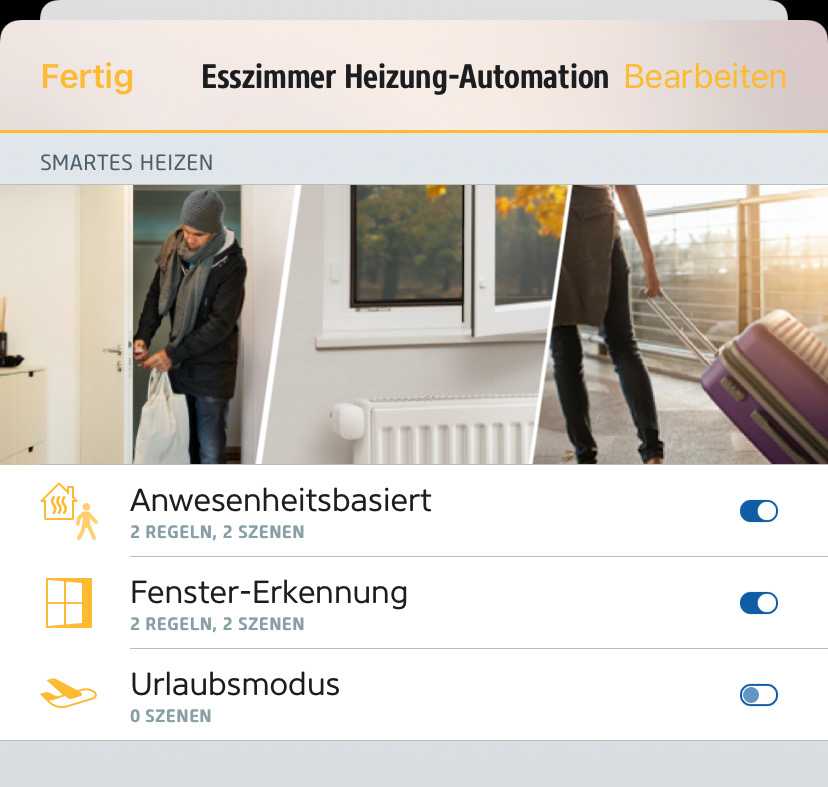
Task: Disable the Anwesenheitsbasiert switch
Action: (758, 511)
